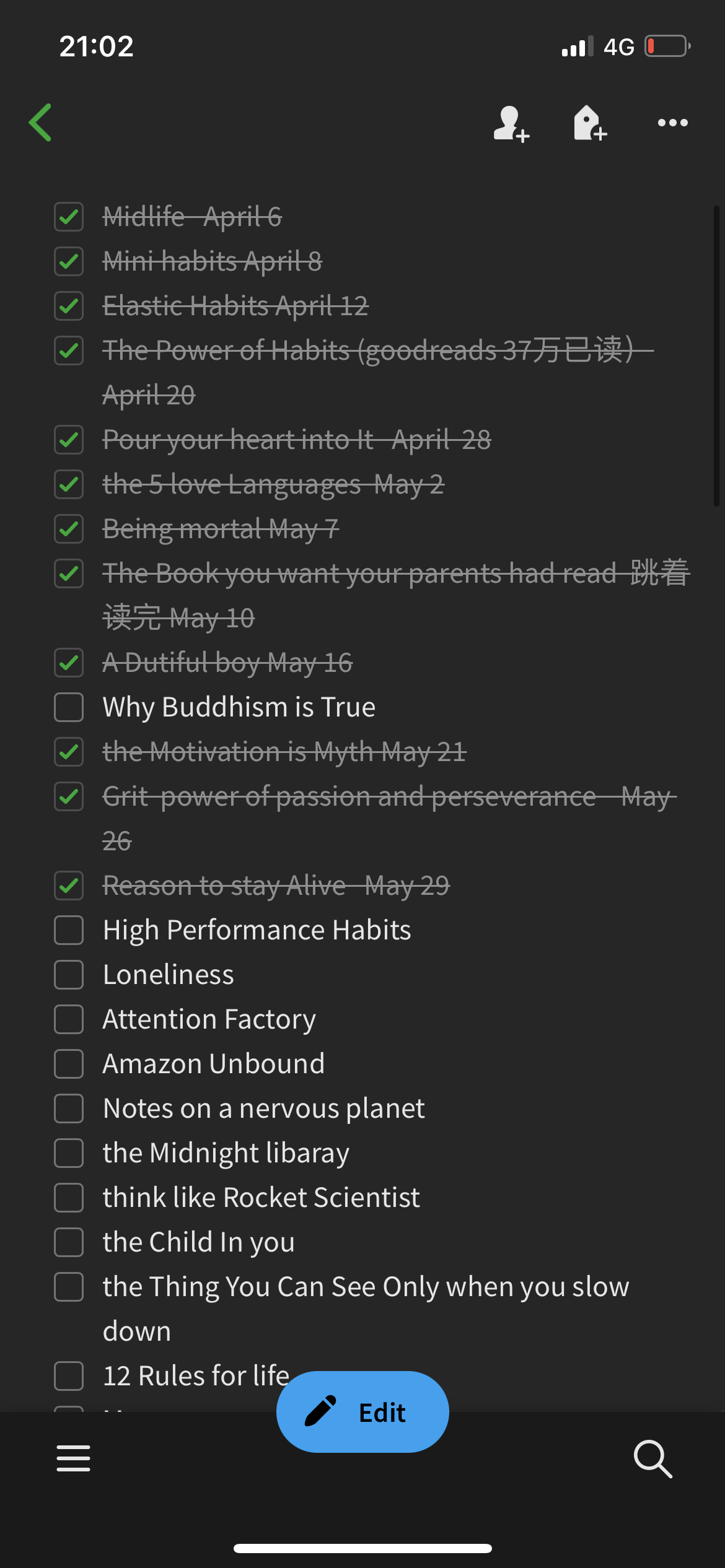Mark Loneliness as done
This screenshot has height=1568, width=725.
(69, 975)
